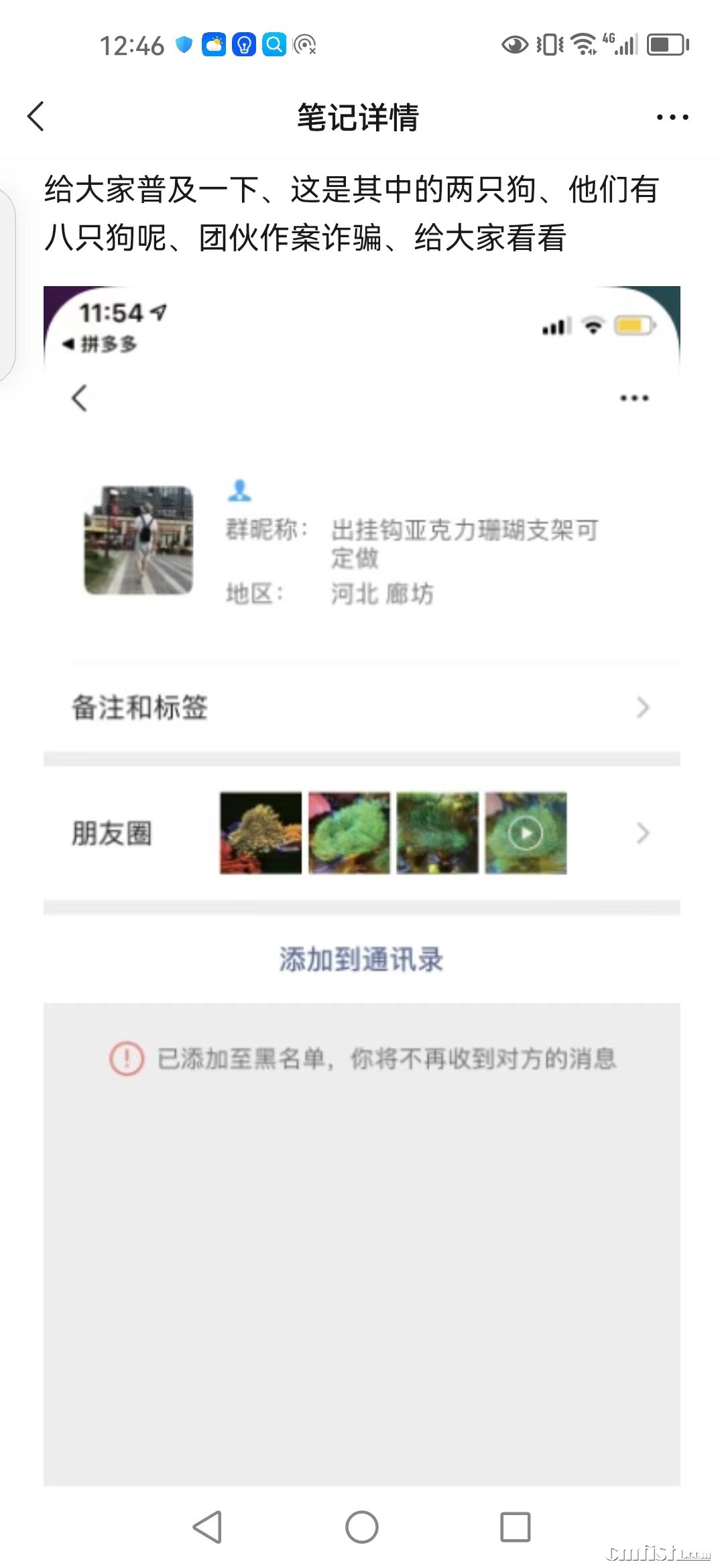Tap the Wi-Fi status icon in the status bar
The height and width of the screenshot is (1568, 724).
click(581, 45)
